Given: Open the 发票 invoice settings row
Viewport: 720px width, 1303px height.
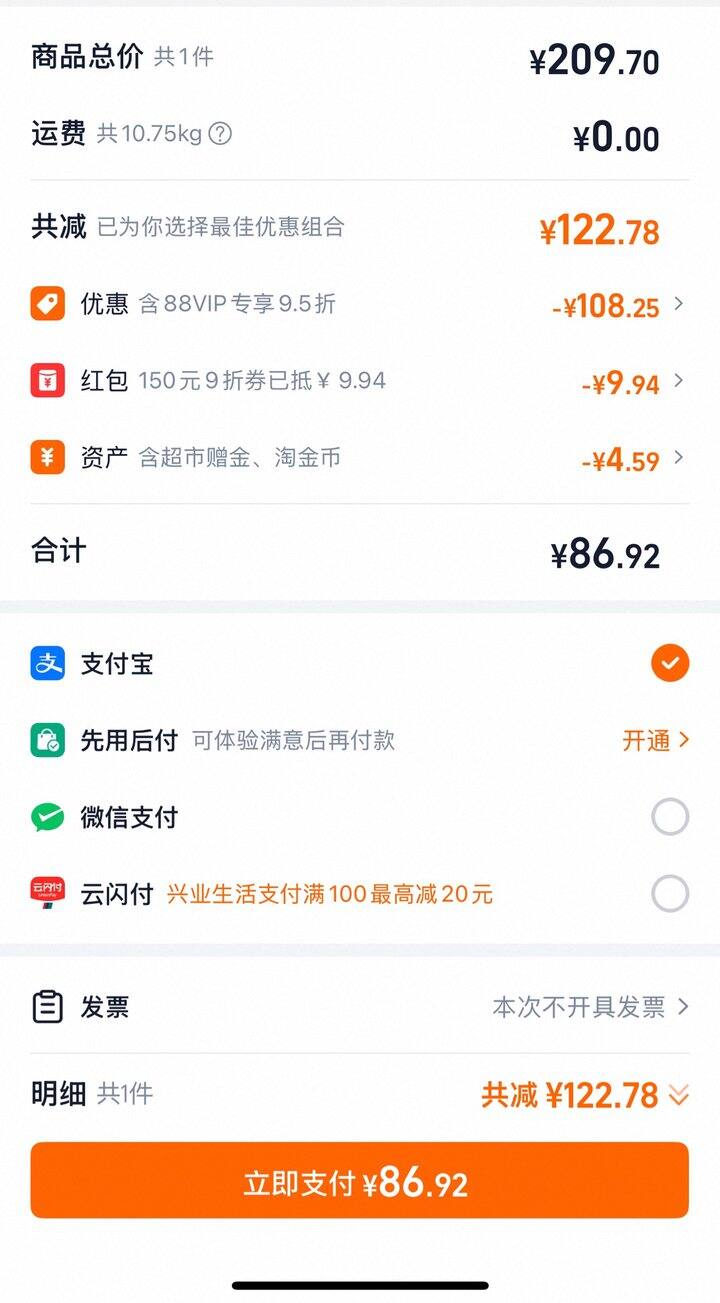Looking at the screenshot, I should 360,1007.
